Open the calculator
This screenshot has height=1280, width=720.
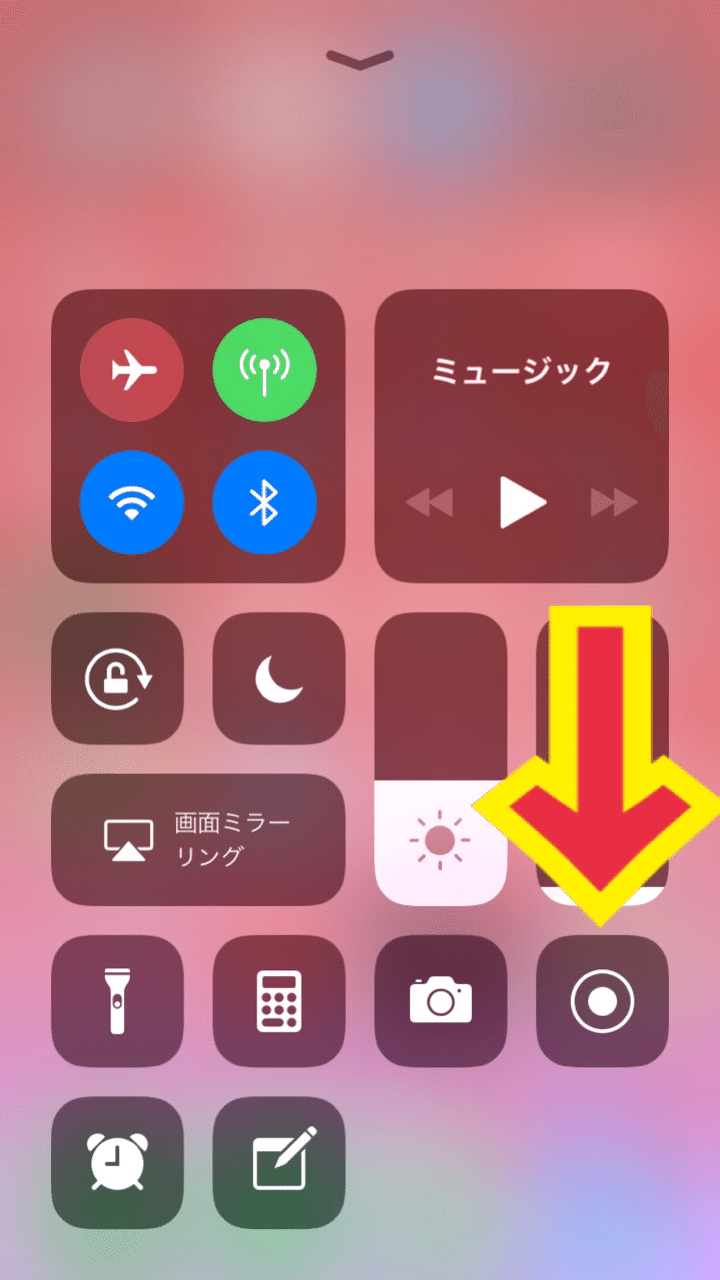point(279,1001)
